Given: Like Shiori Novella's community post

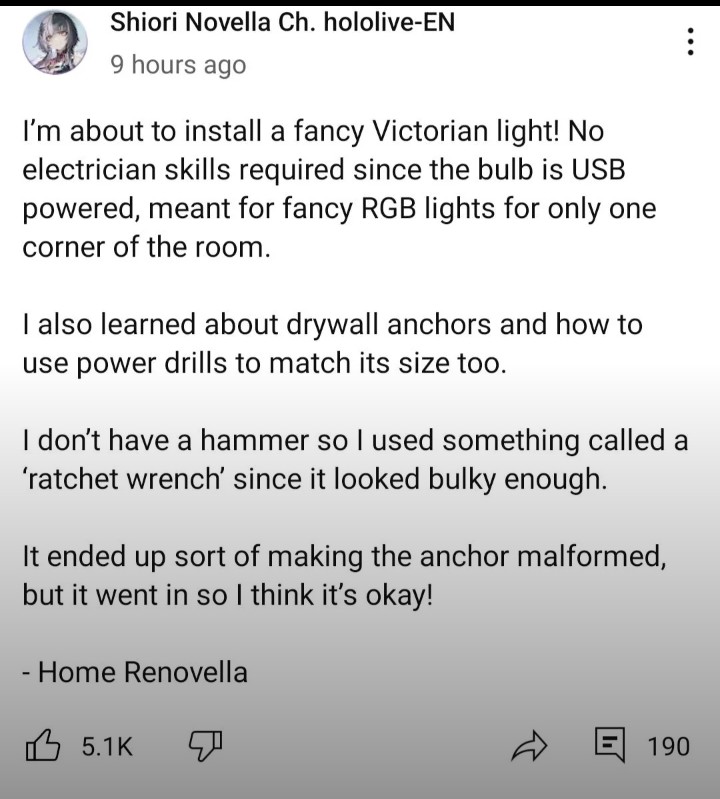Looking at the screenshot, I should (x=42, y=746).
